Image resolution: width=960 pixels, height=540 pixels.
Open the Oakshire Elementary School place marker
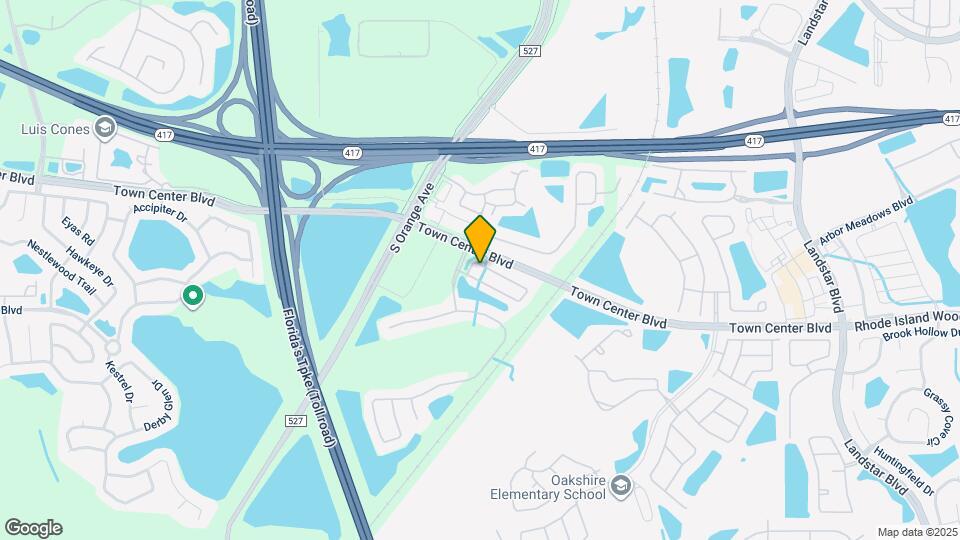(x=621, y=487)
